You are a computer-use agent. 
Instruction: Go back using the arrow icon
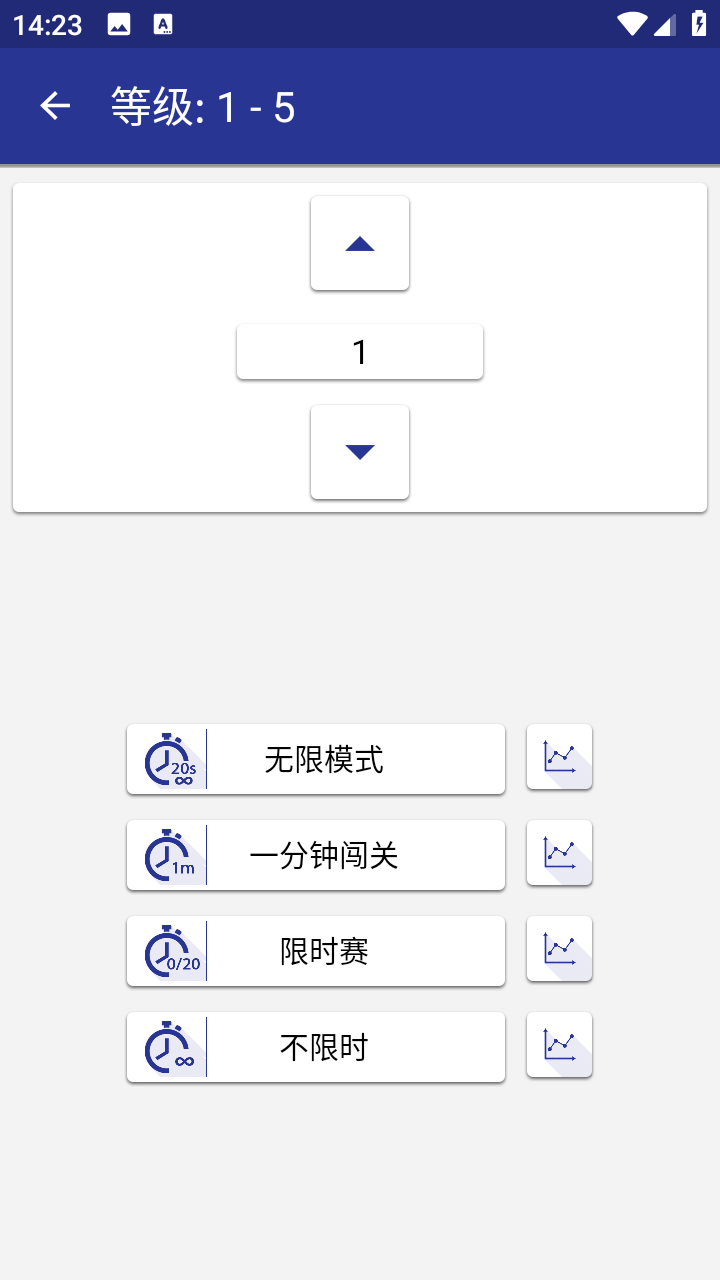[55, 106]
